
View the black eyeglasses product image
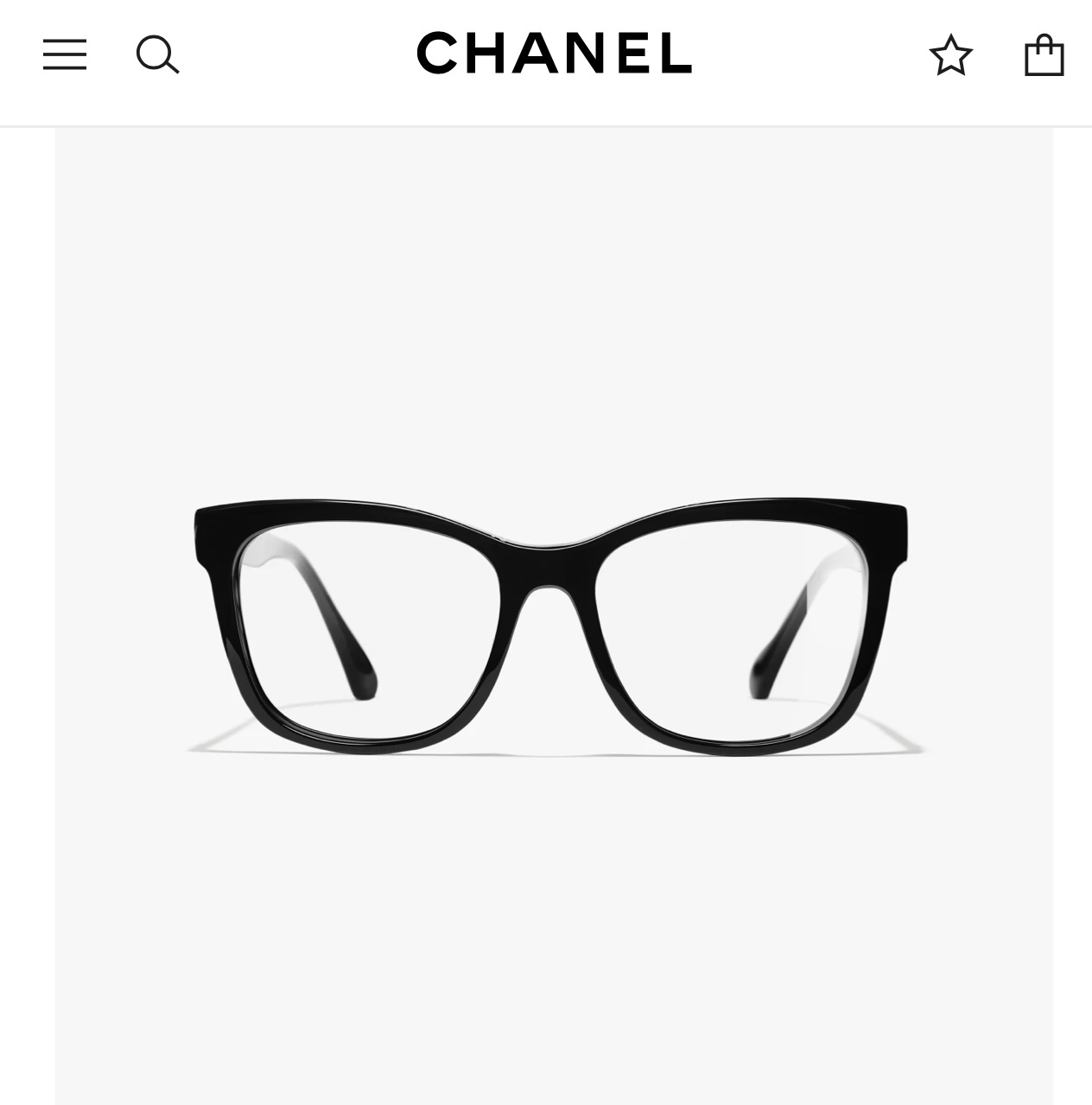point(553,626)
